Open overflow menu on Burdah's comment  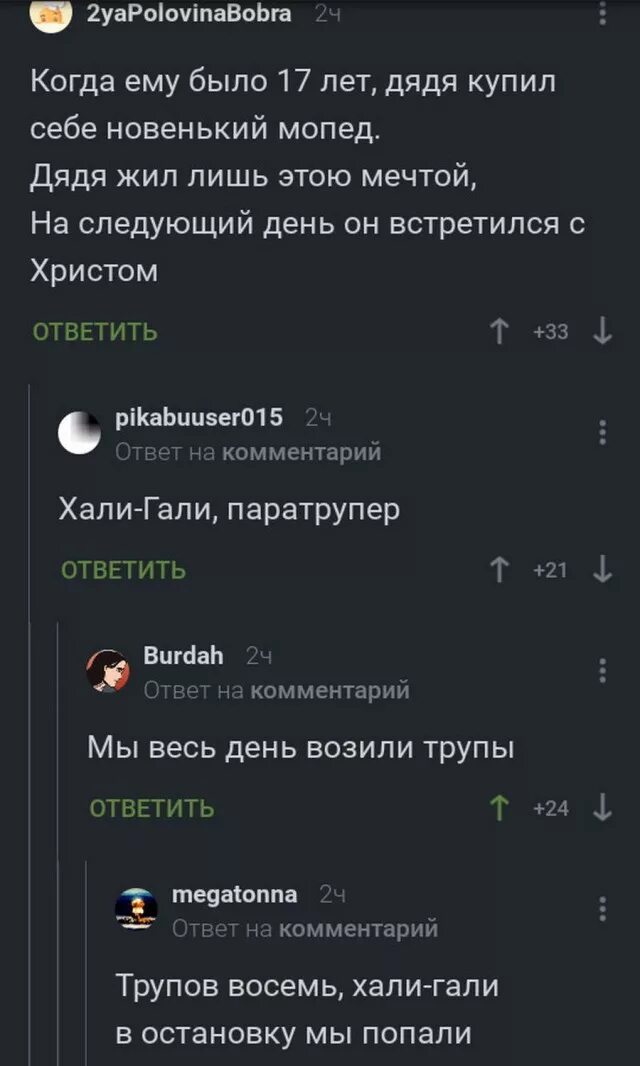tap(603, 670)
